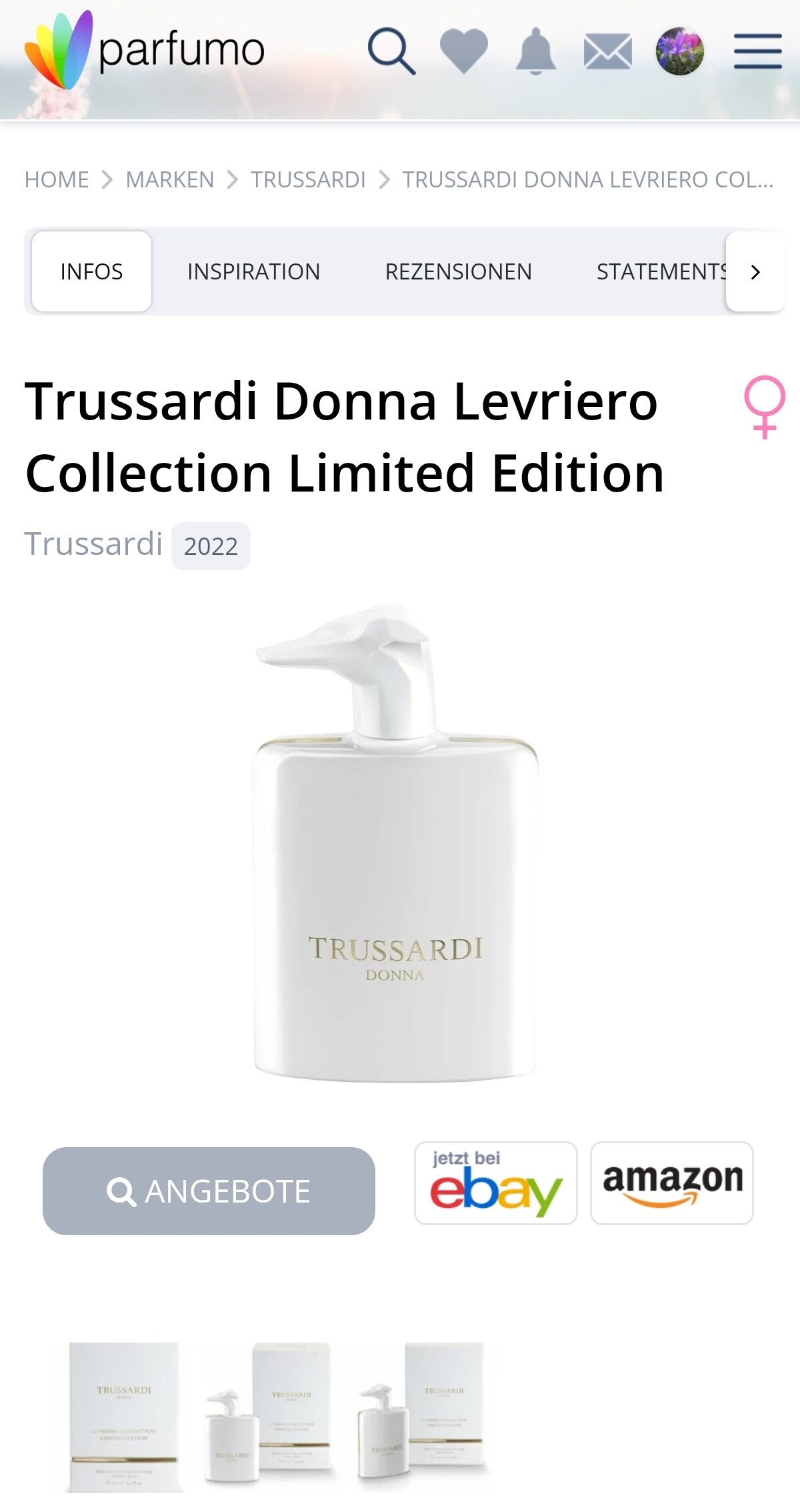Open MARKEN breadcrumb link

coord(170,179)
